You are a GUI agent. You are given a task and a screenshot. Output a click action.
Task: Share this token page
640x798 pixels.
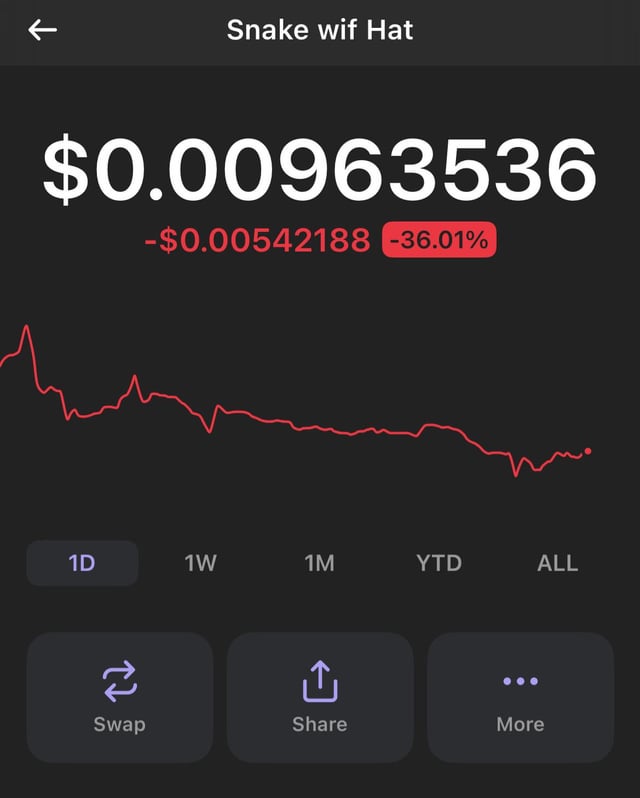(320, 697)
